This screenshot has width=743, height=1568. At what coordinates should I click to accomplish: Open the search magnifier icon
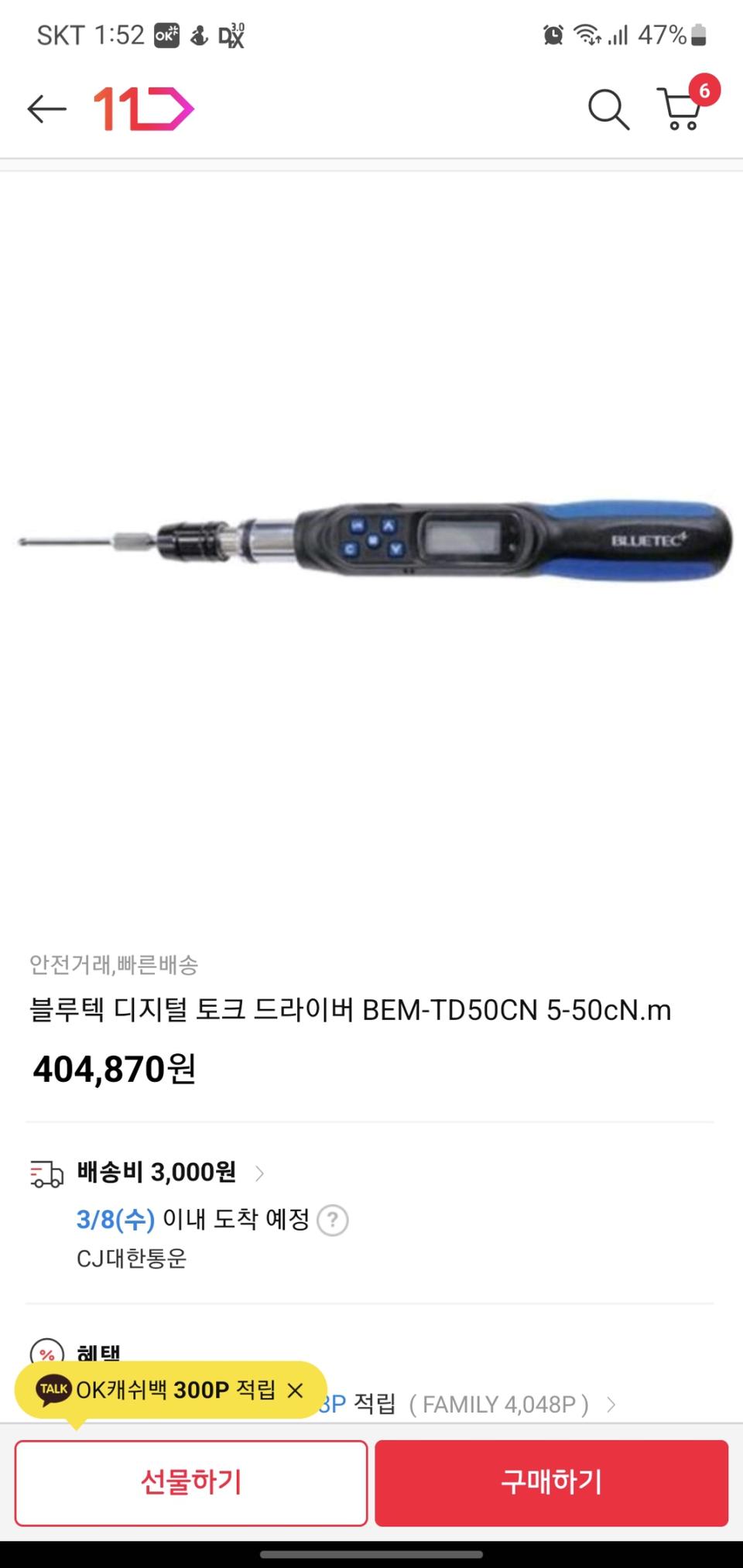click(608, 110)
